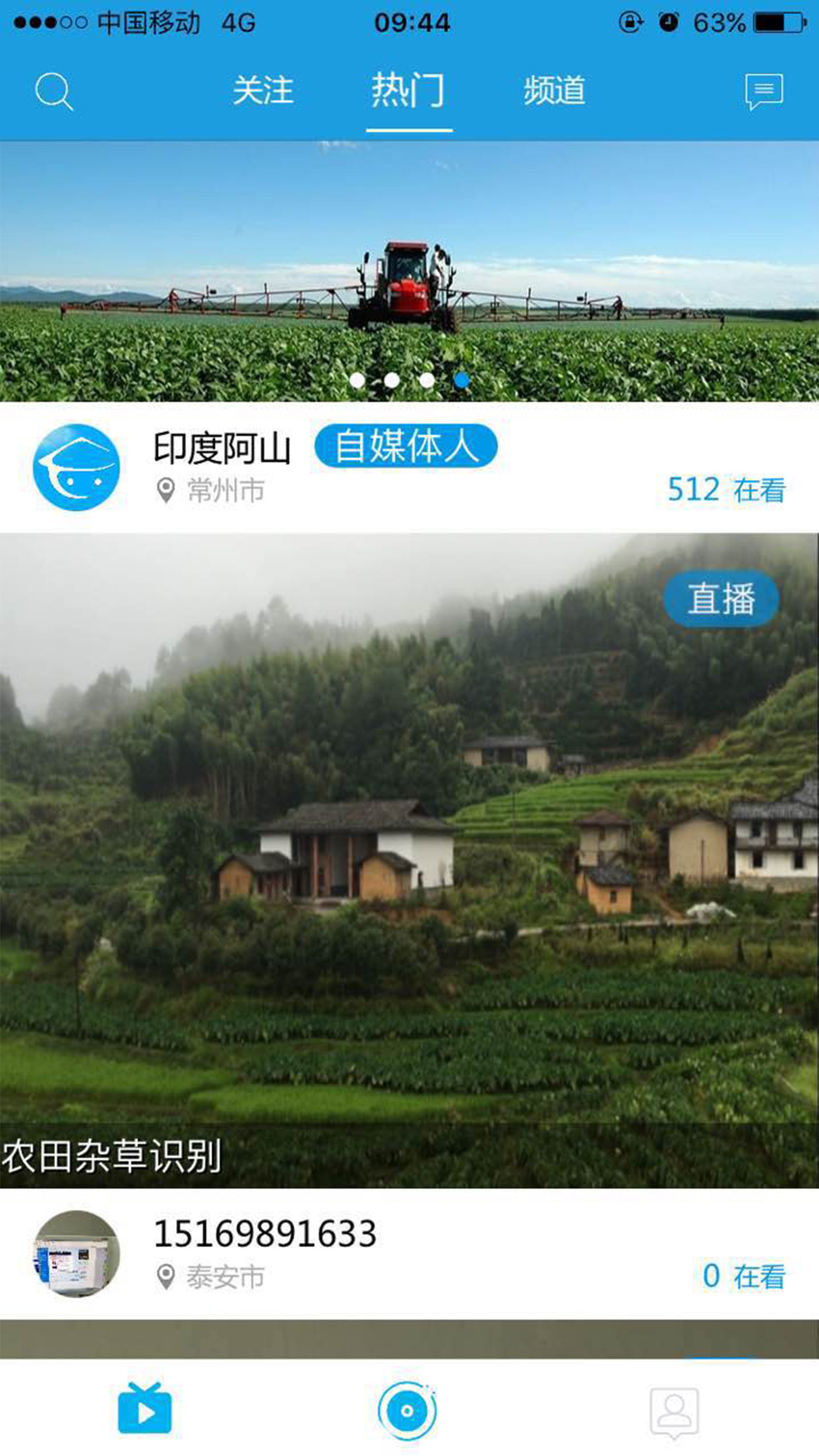
Task: Open the search icon
Action: 53,91
